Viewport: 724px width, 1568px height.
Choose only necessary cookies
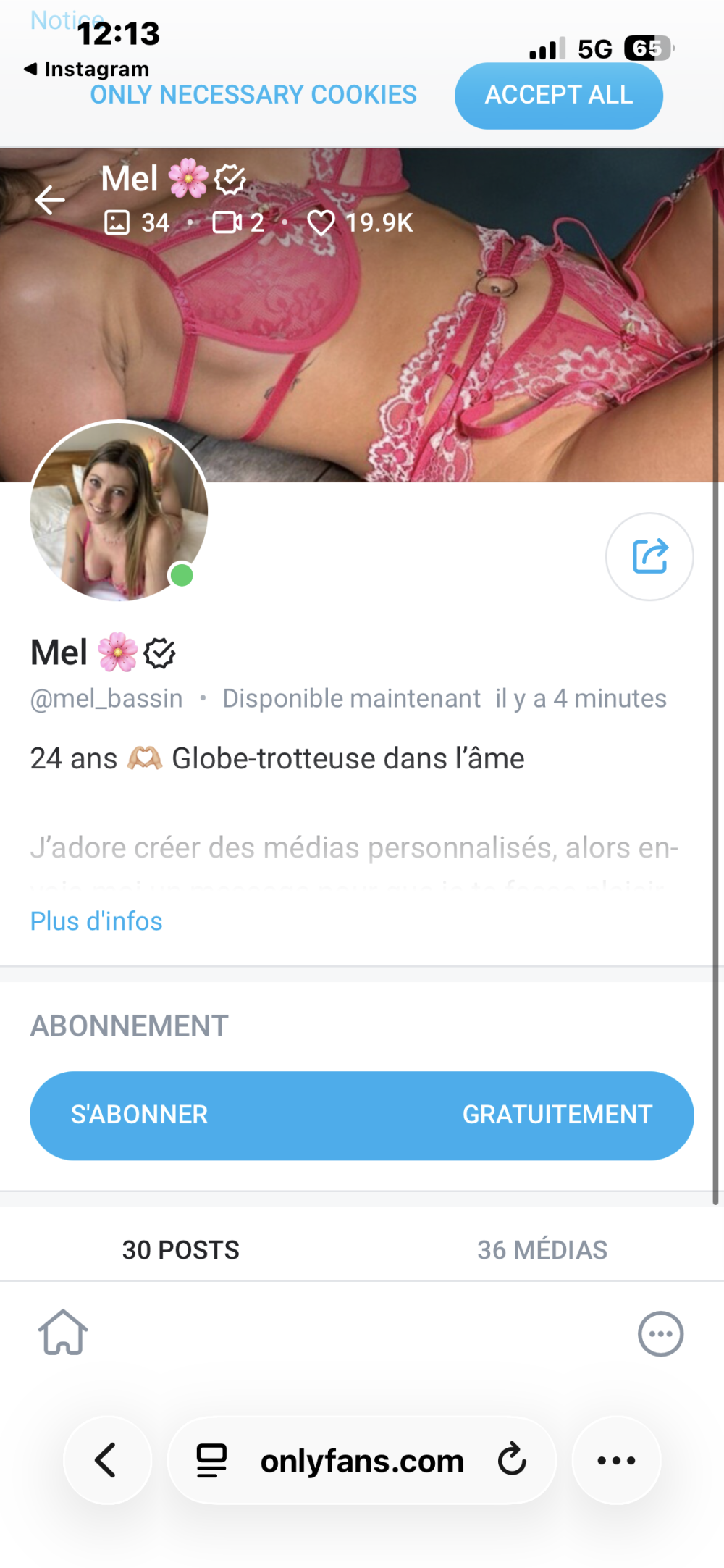point(253,95)
